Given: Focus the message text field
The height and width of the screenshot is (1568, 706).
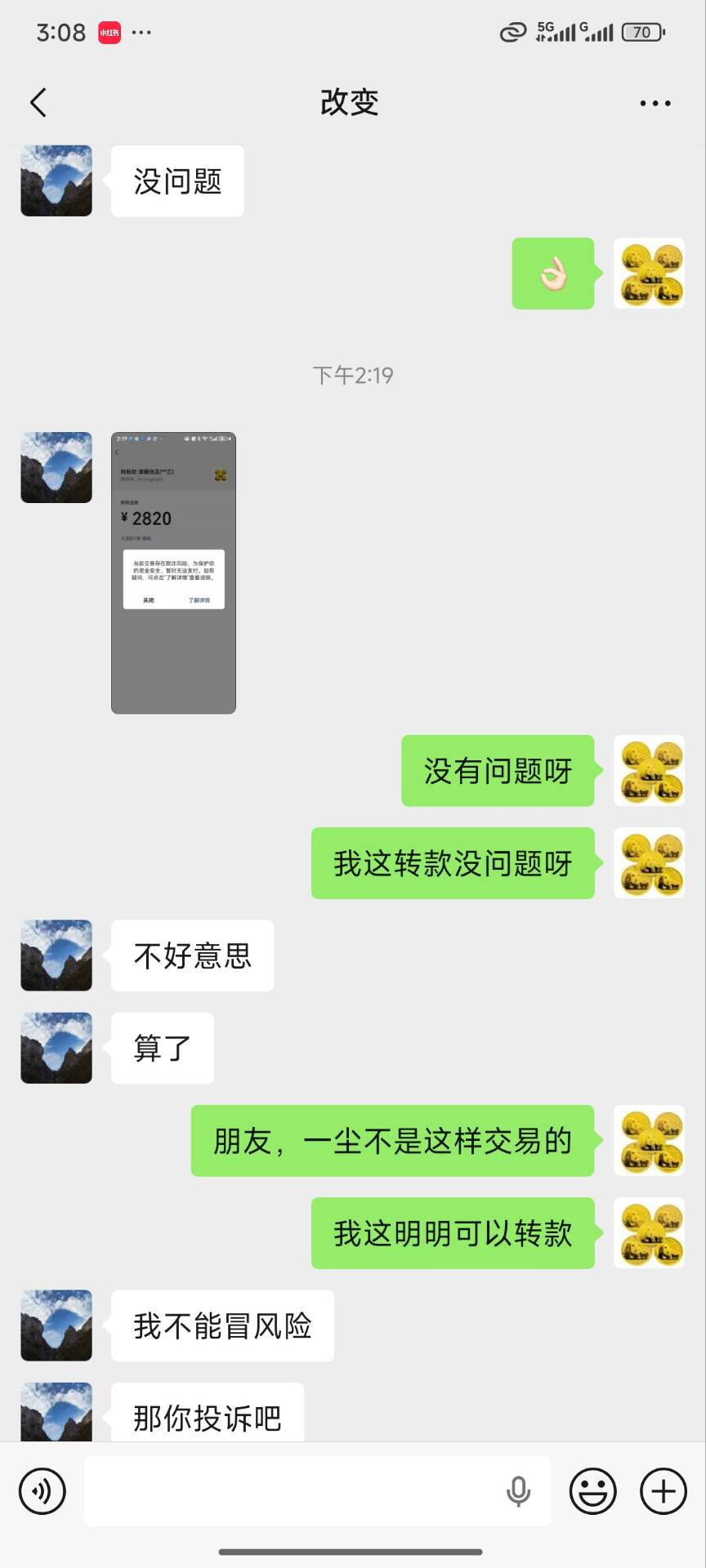Looking at the screenshot, I should [x=294, y=1491].
